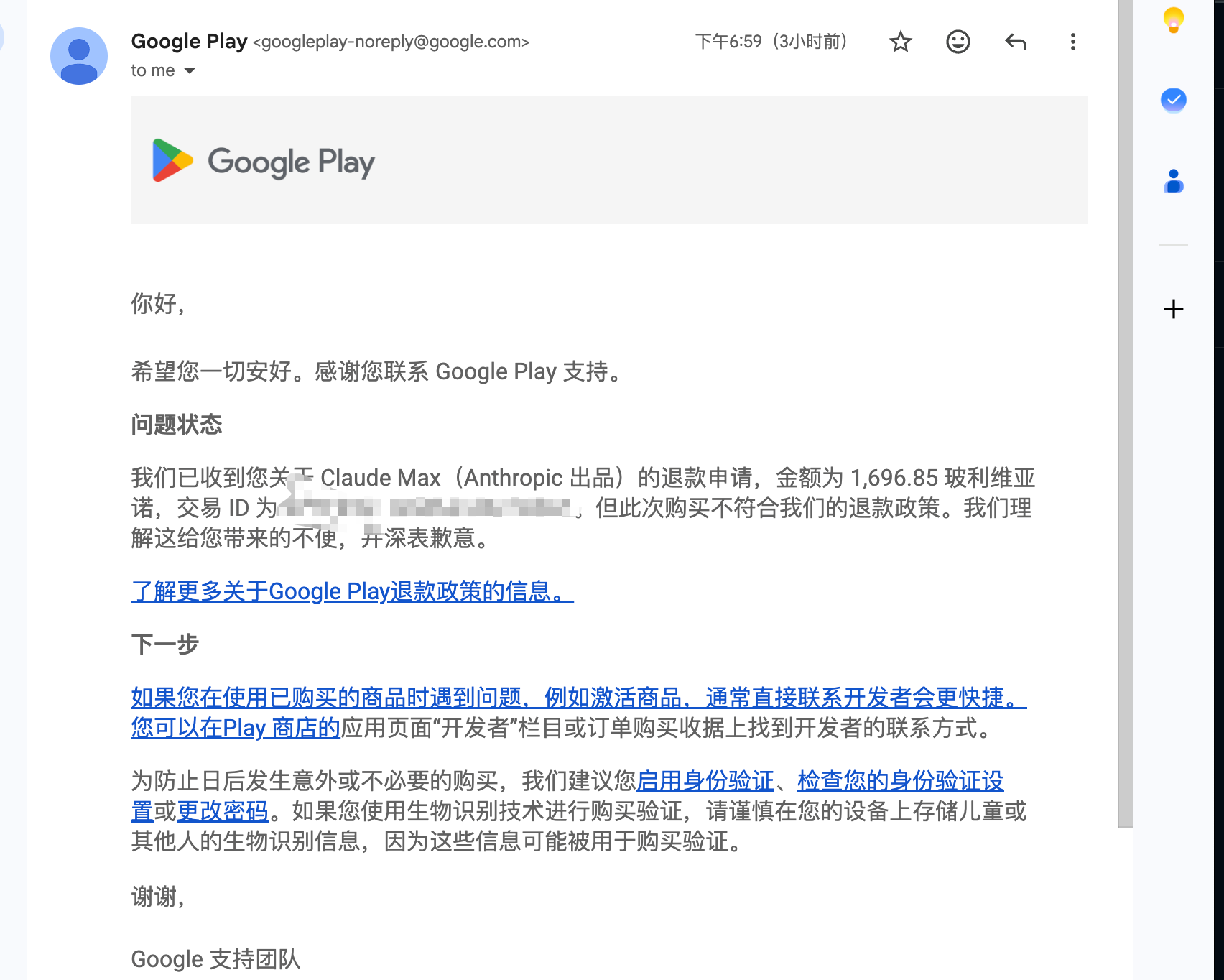The image size is (1224, 980).
Task: Open the 启用身份验证 link
Action: click(705, 781)
